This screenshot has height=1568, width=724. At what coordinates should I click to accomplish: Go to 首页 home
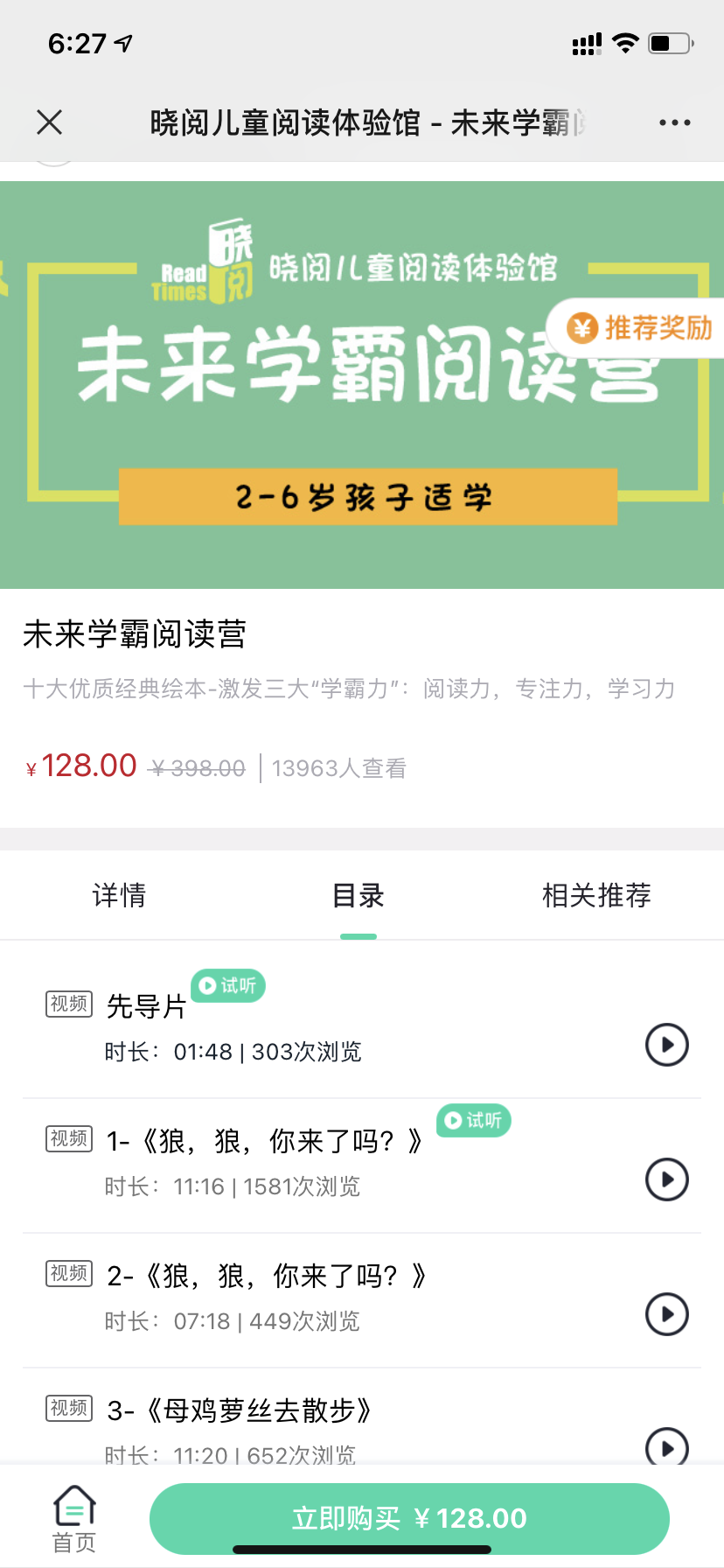pyautogui.click(x=74, y=1518)
